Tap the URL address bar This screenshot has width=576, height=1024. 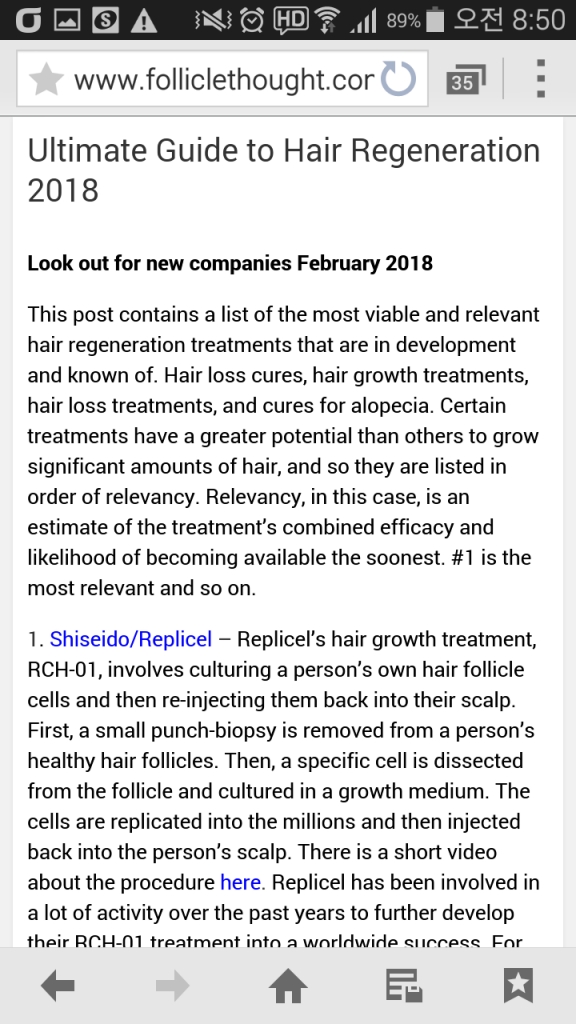coord(222,80)
